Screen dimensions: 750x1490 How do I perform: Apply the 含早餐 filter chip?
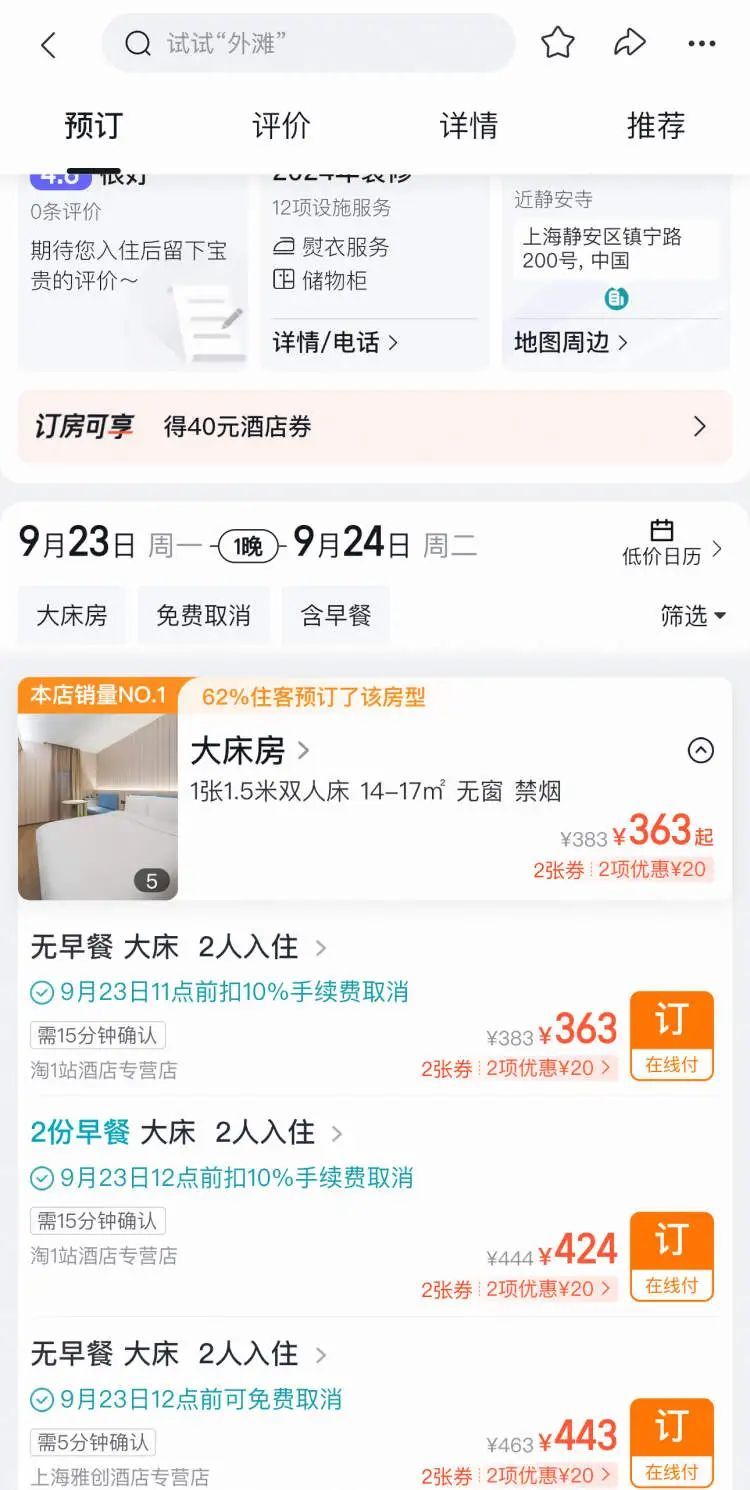(x=336, y=615)
